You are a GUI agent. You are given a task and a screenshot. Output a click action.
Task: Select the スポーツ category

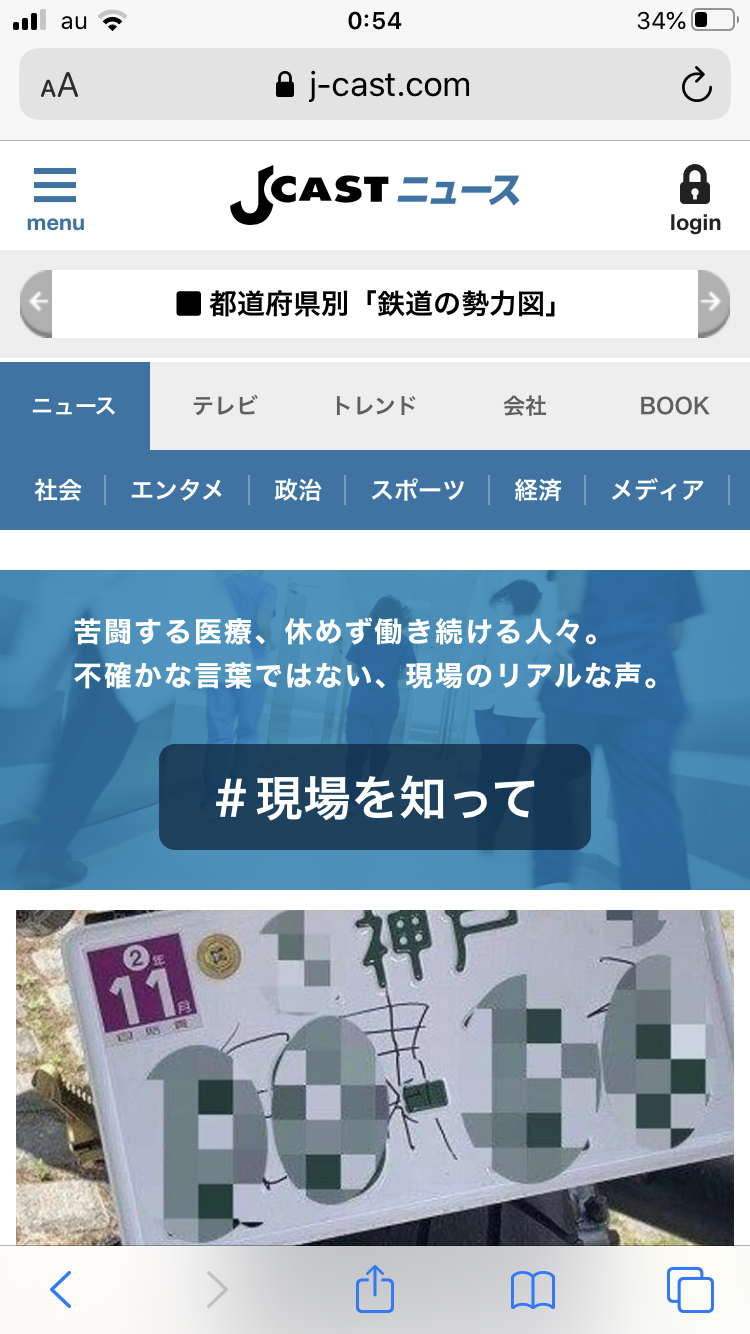coord(418,490)
